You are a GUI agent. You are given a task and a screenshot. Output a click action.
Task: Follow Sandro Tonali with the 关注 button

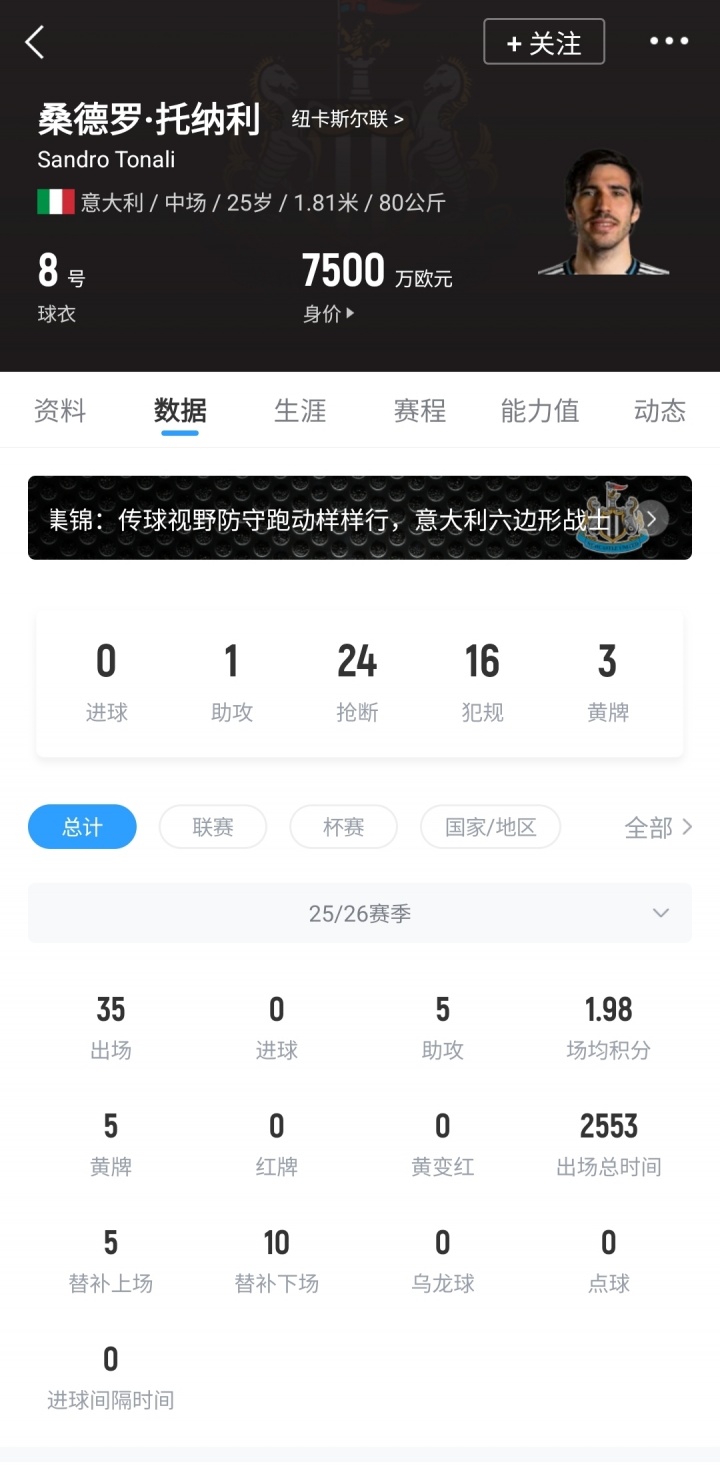point(544,42)
